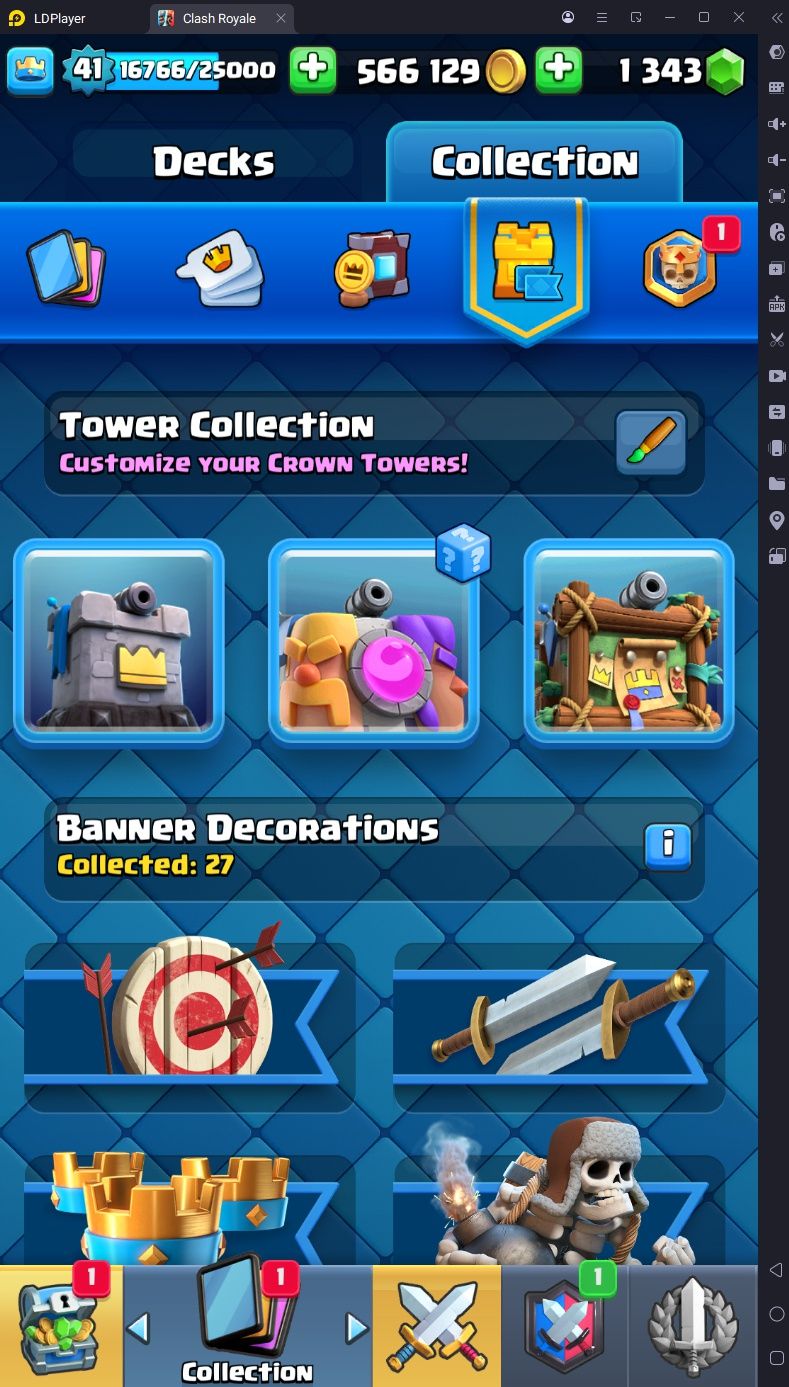Open the player profile crown icon
Viewport: 789px width, 1387px height.
(x=31, y=70)
